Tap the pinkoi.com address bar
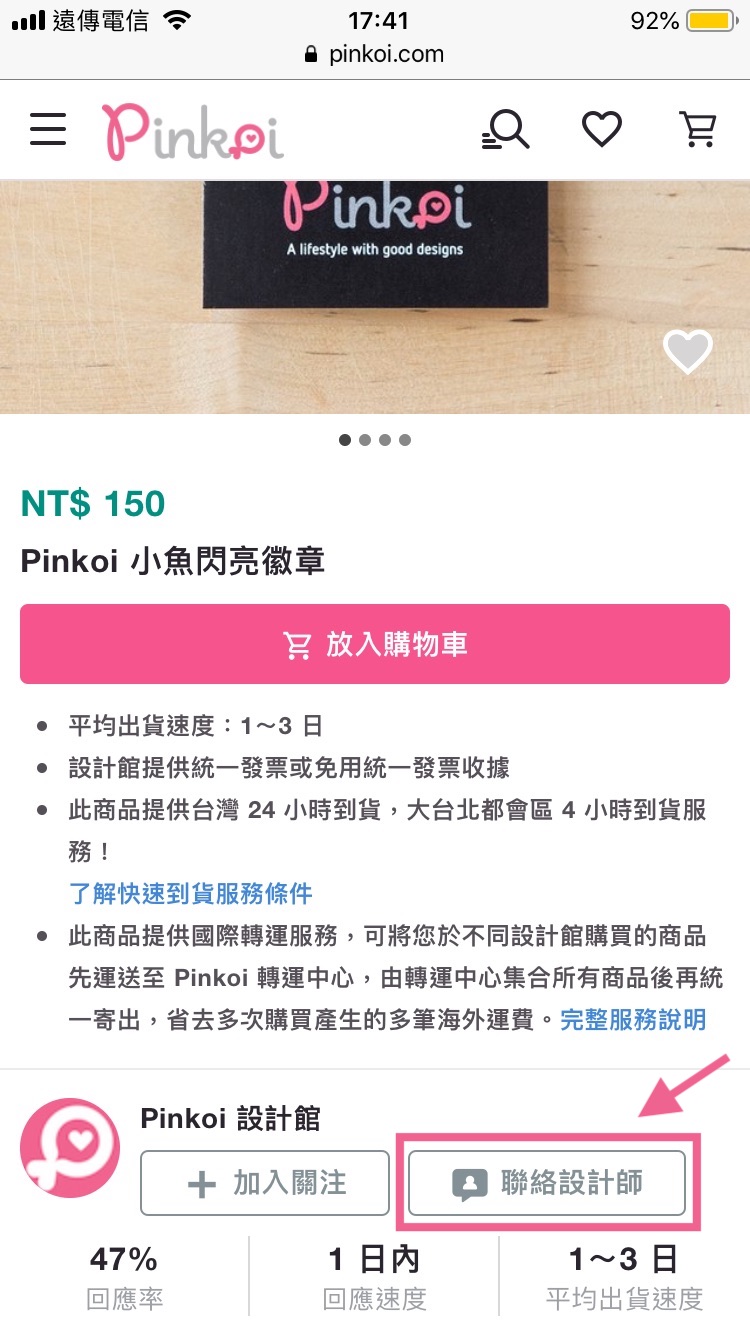The height and width of the screenshot is (1334, 750). [x=375, y=55]
